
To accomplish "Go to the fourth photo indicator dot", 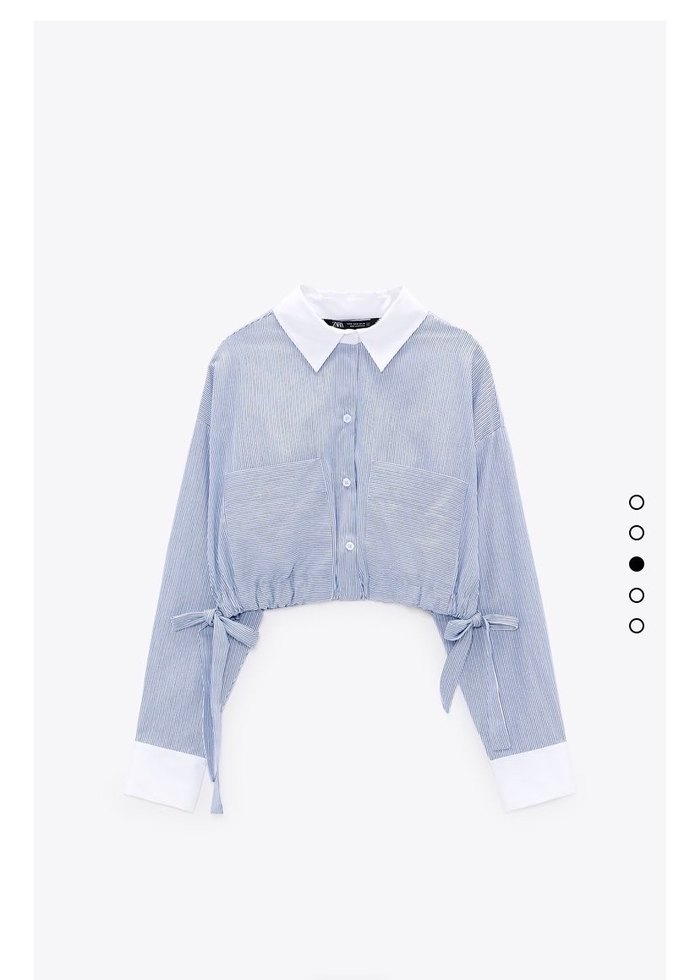I will pos(637,595).
